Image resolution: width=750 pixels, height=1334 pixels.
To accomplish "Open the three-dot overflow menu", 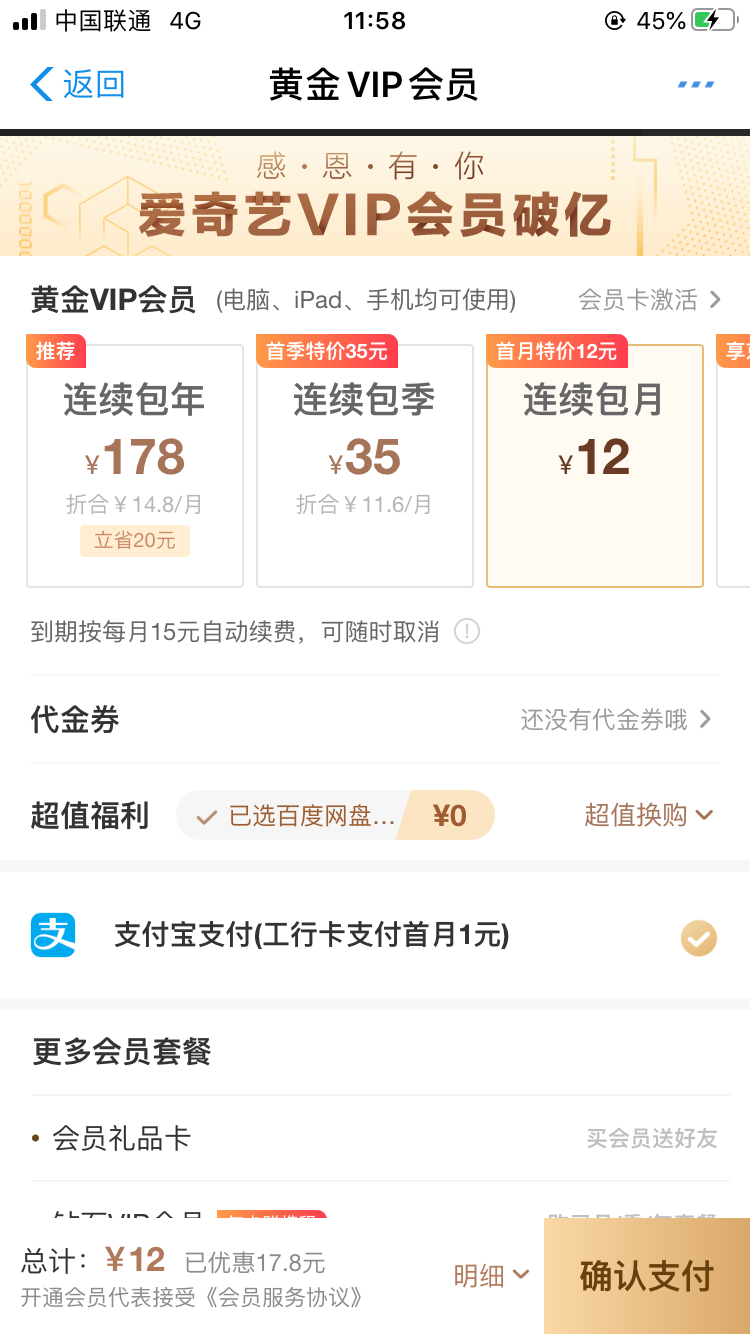I will (x=695, y=84).
